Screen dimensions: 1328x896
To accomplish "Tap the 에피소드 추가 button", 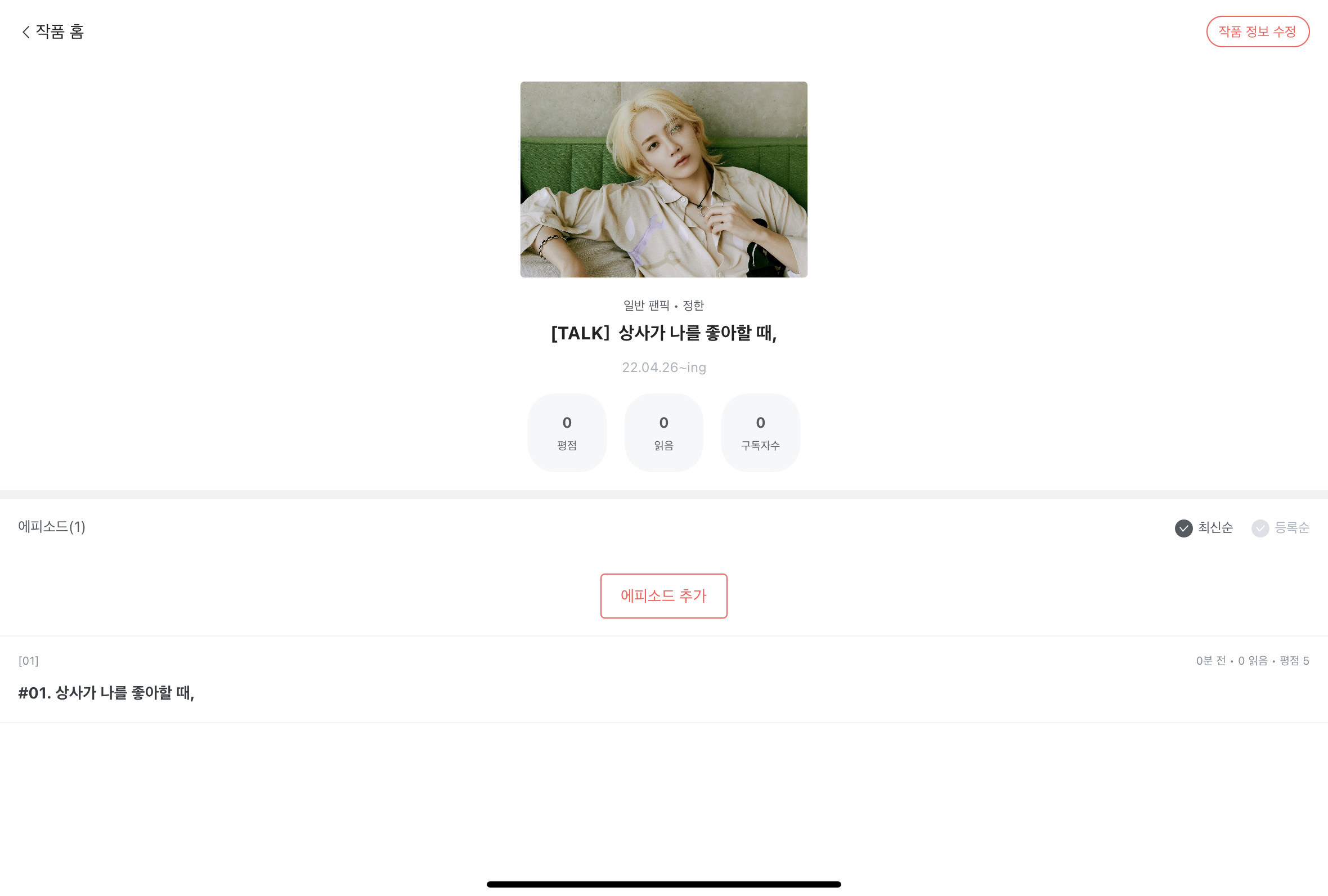I will pyautogui.click(x=663, y=595).
